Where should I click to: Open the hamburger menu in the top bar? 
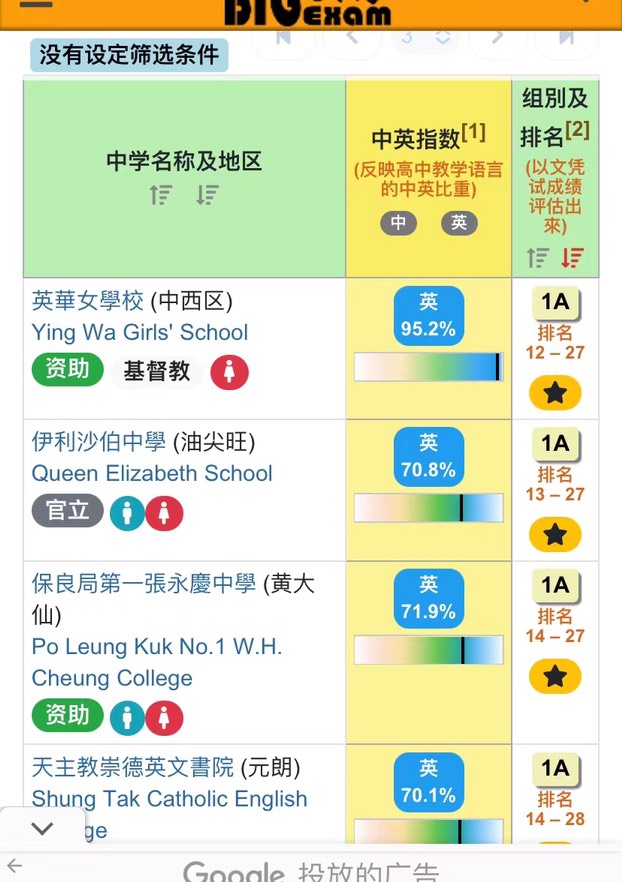click(x=36, y=5)
